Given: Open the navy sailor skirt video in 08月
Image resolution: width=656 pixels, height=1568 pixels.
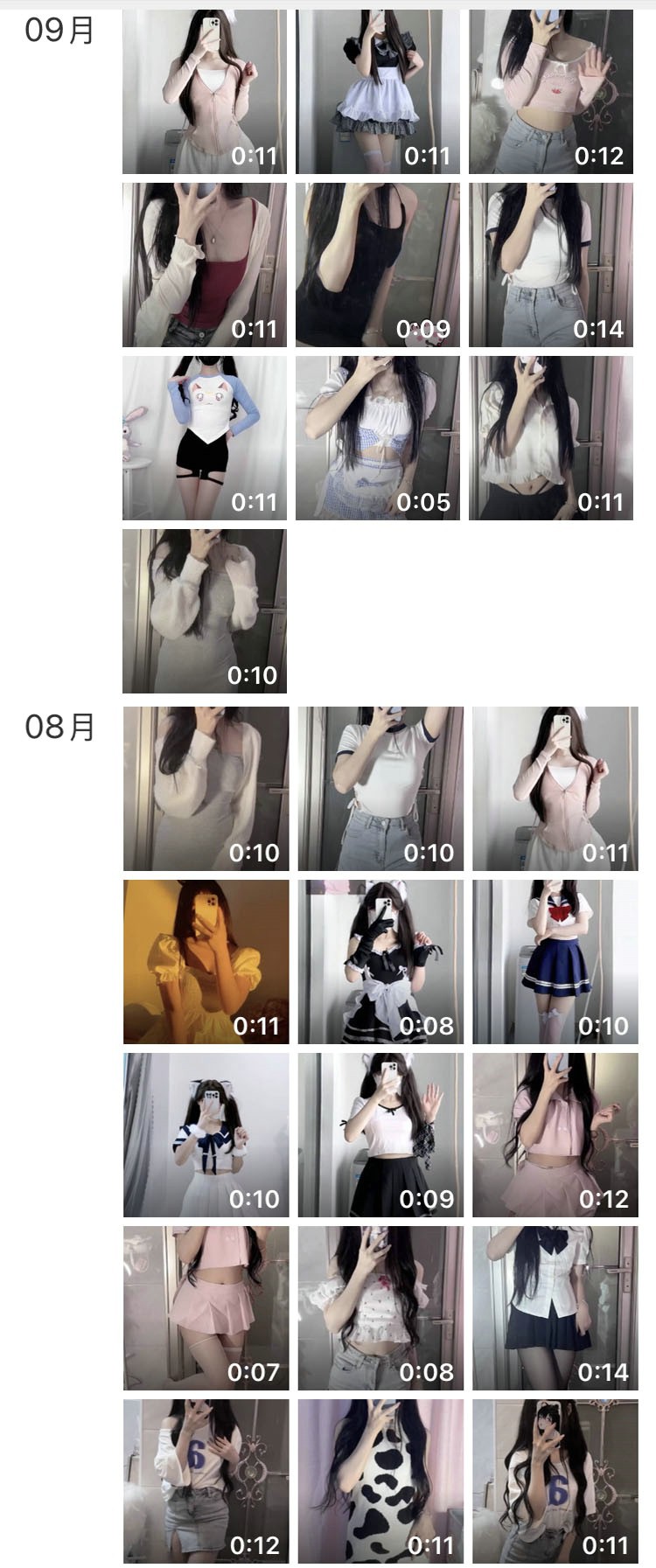Looking at the screenshot, I should point(555,962).
